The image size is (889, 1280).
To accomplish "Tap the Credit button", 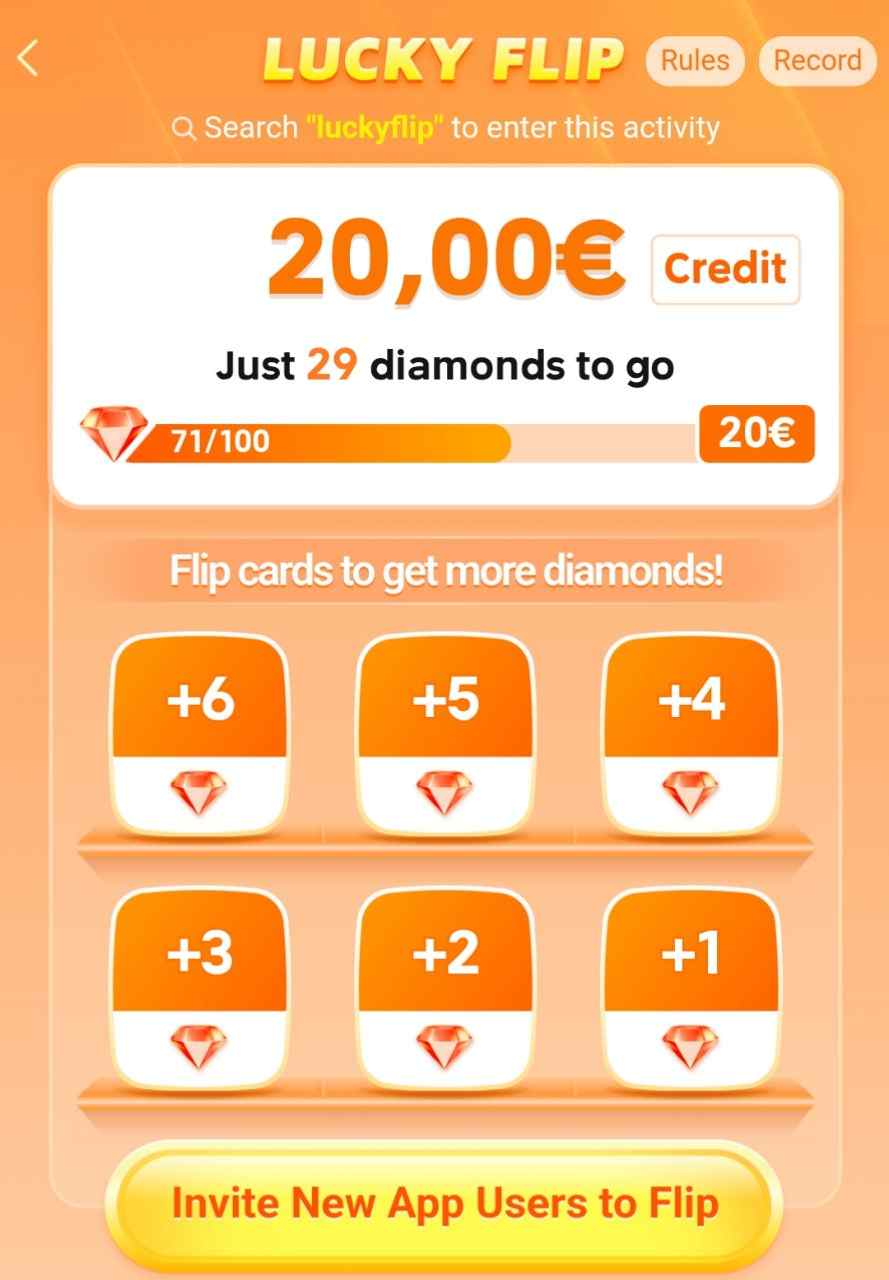I will tap(725, 269).
